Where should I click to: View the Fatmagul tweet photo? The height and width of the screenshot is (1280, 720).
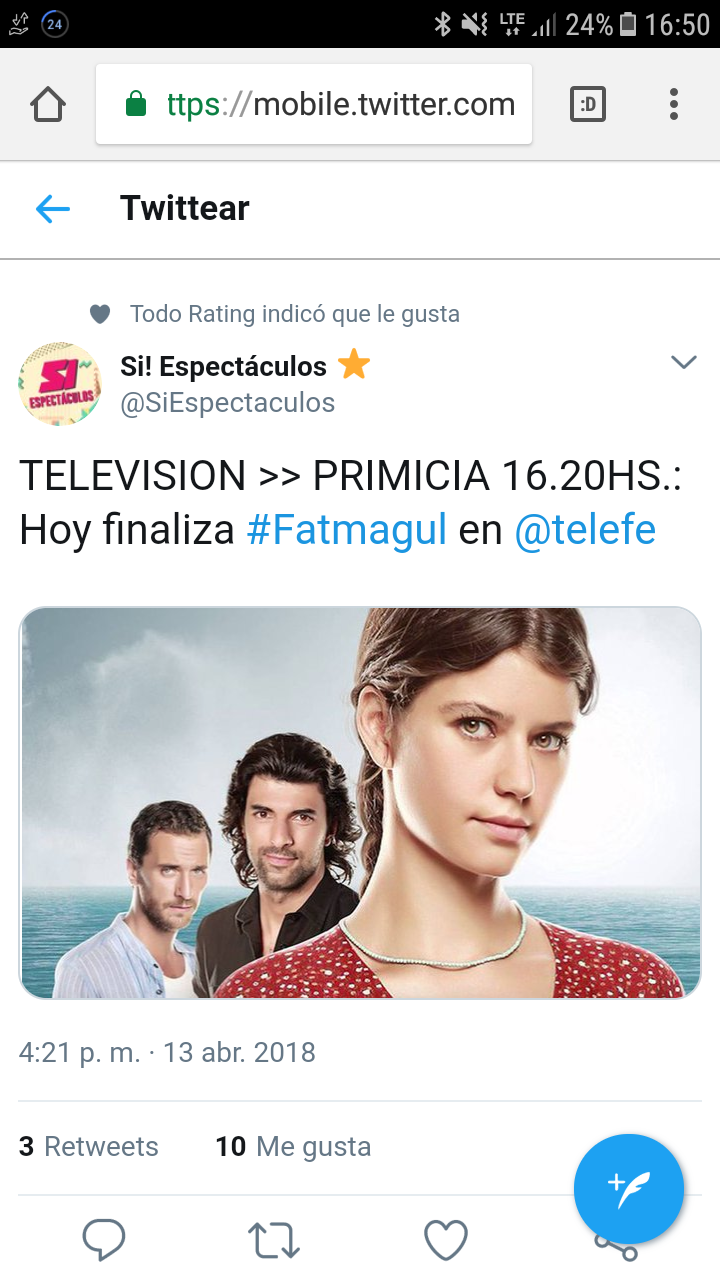click(x=360, y=802)
